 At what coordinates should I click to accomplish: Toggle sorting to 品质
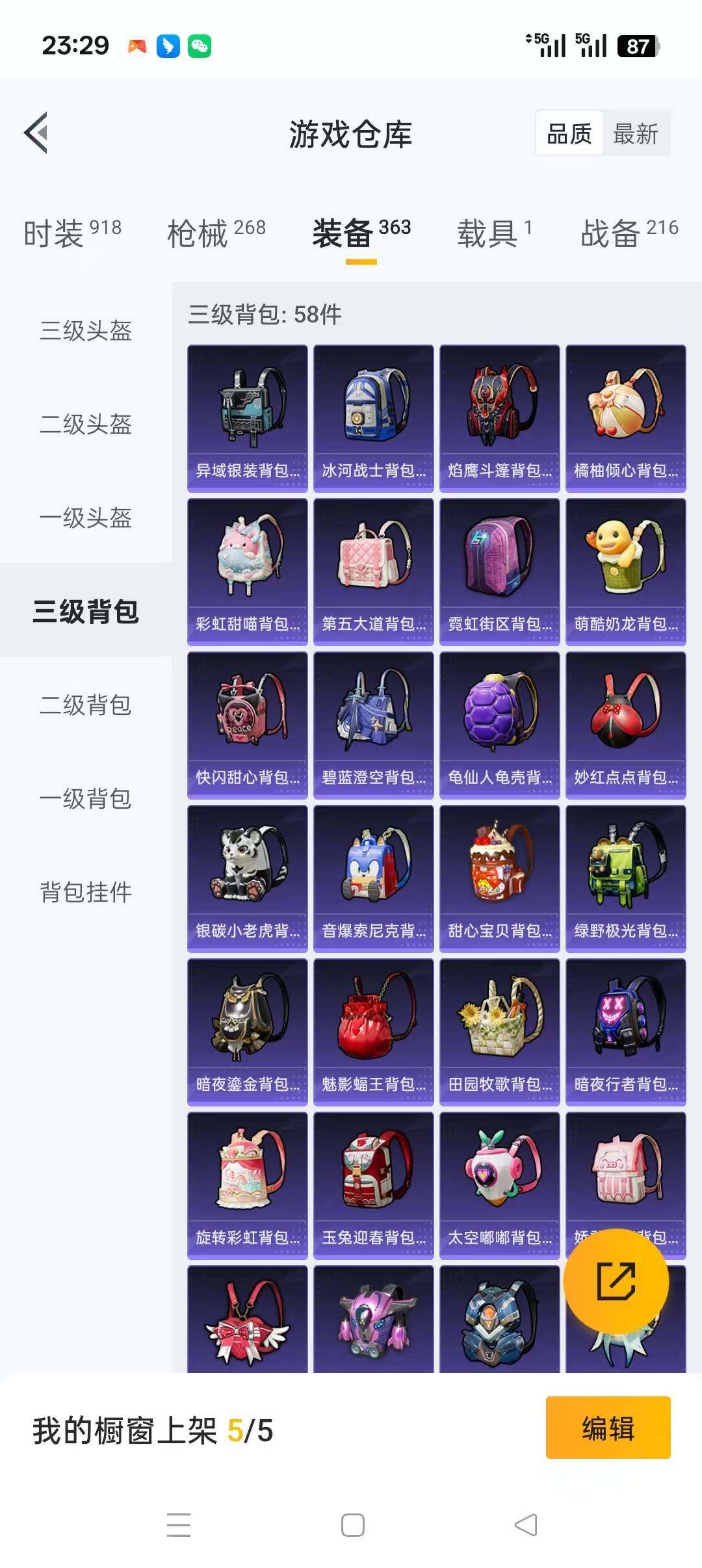569,133
